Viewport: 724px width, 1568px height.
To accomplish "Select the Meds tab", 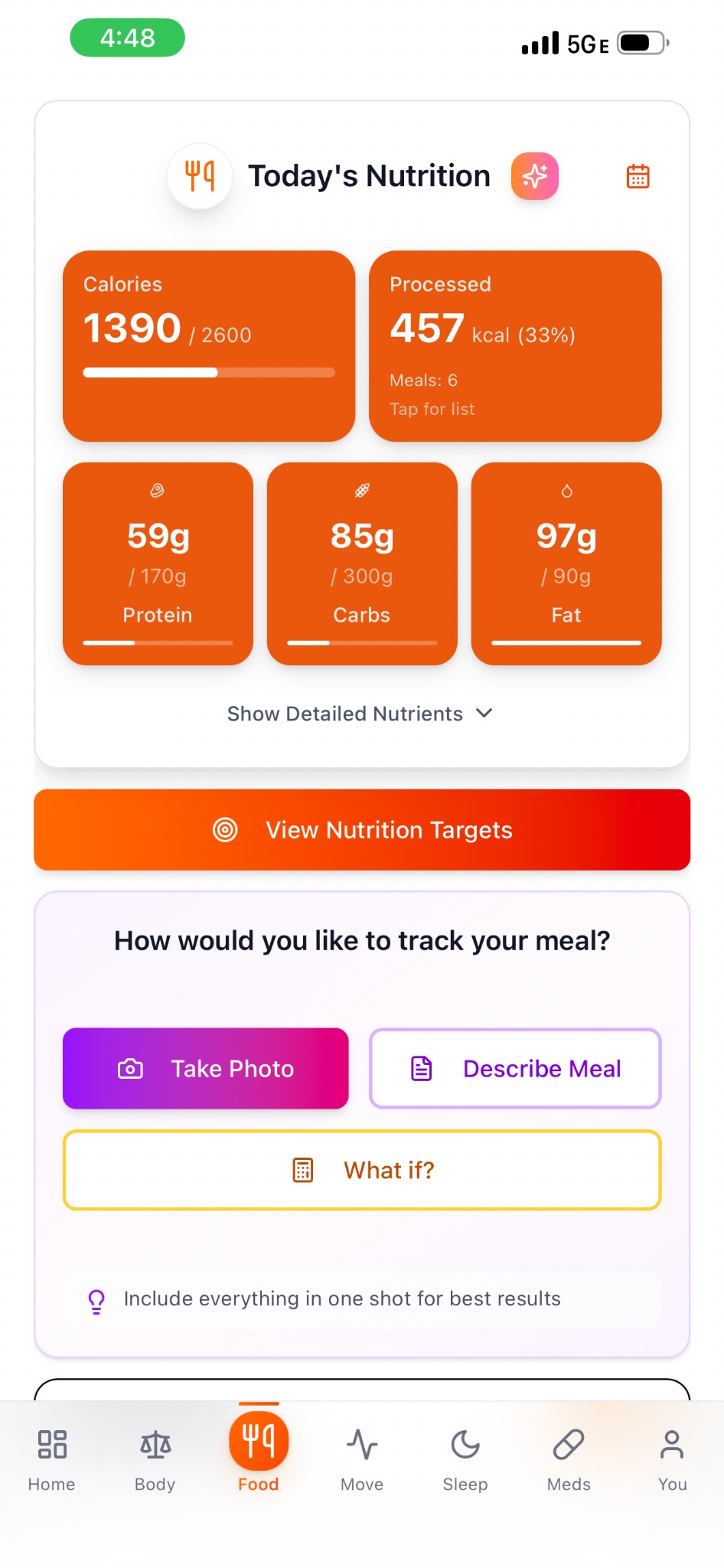I will (568, 1455).
